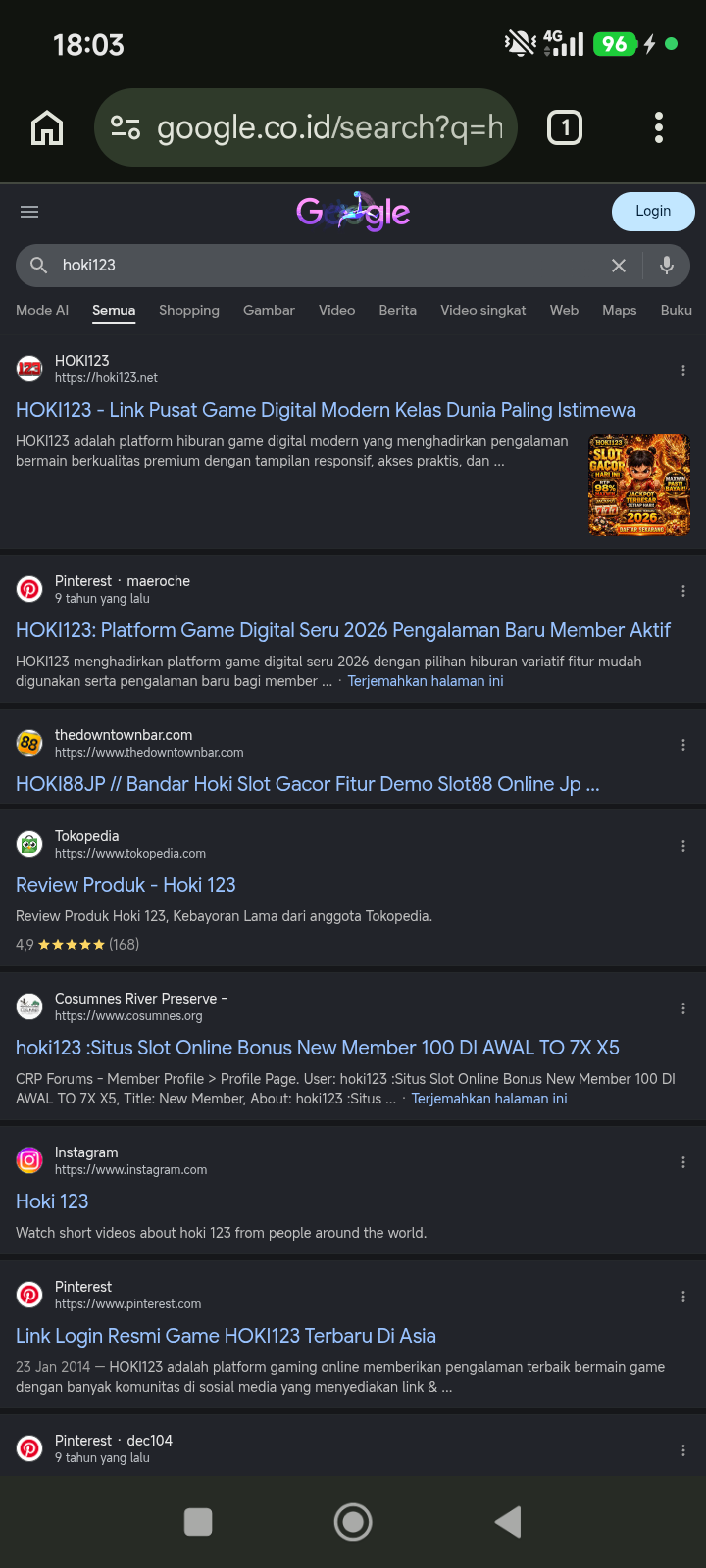Open the Link Login Resmi Game HOKI123 result
This screenshot has height=1568, width=706.
226,1336
